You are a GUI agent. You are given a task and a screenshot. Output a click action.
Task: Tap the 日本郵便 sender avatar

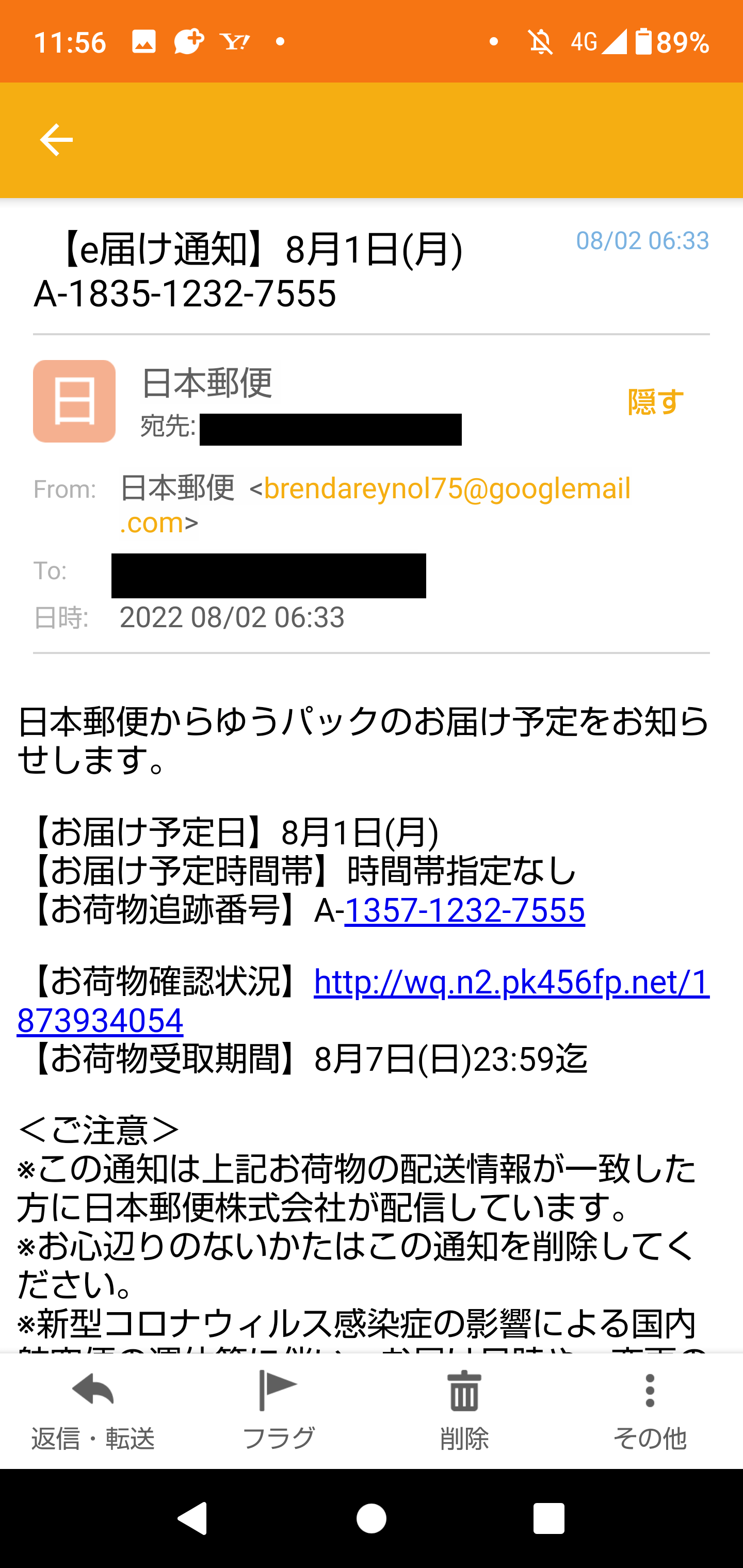point(74,401)
